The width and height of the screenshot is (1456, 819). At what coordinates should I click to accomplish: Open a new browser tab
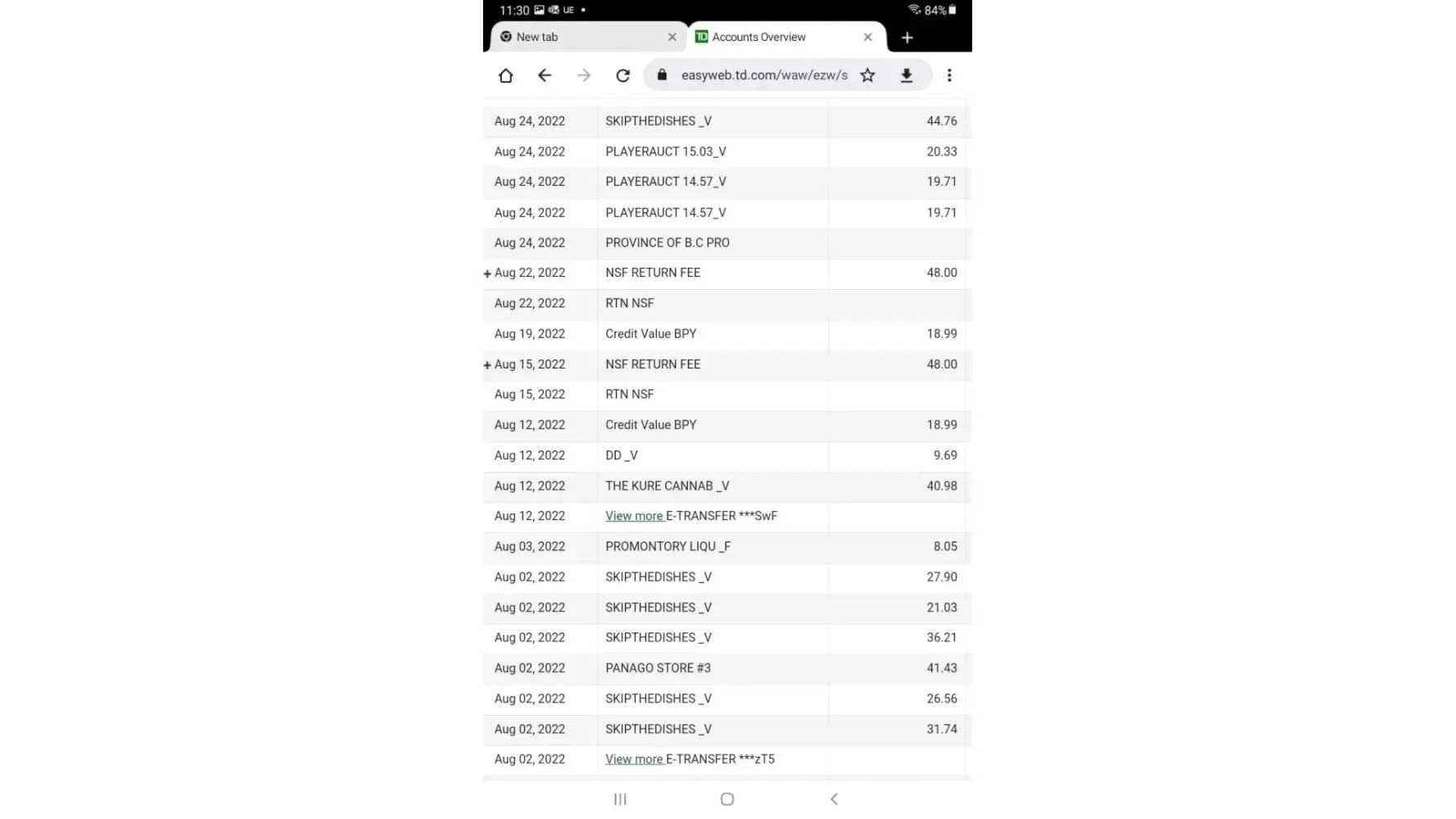coord(907,38)
